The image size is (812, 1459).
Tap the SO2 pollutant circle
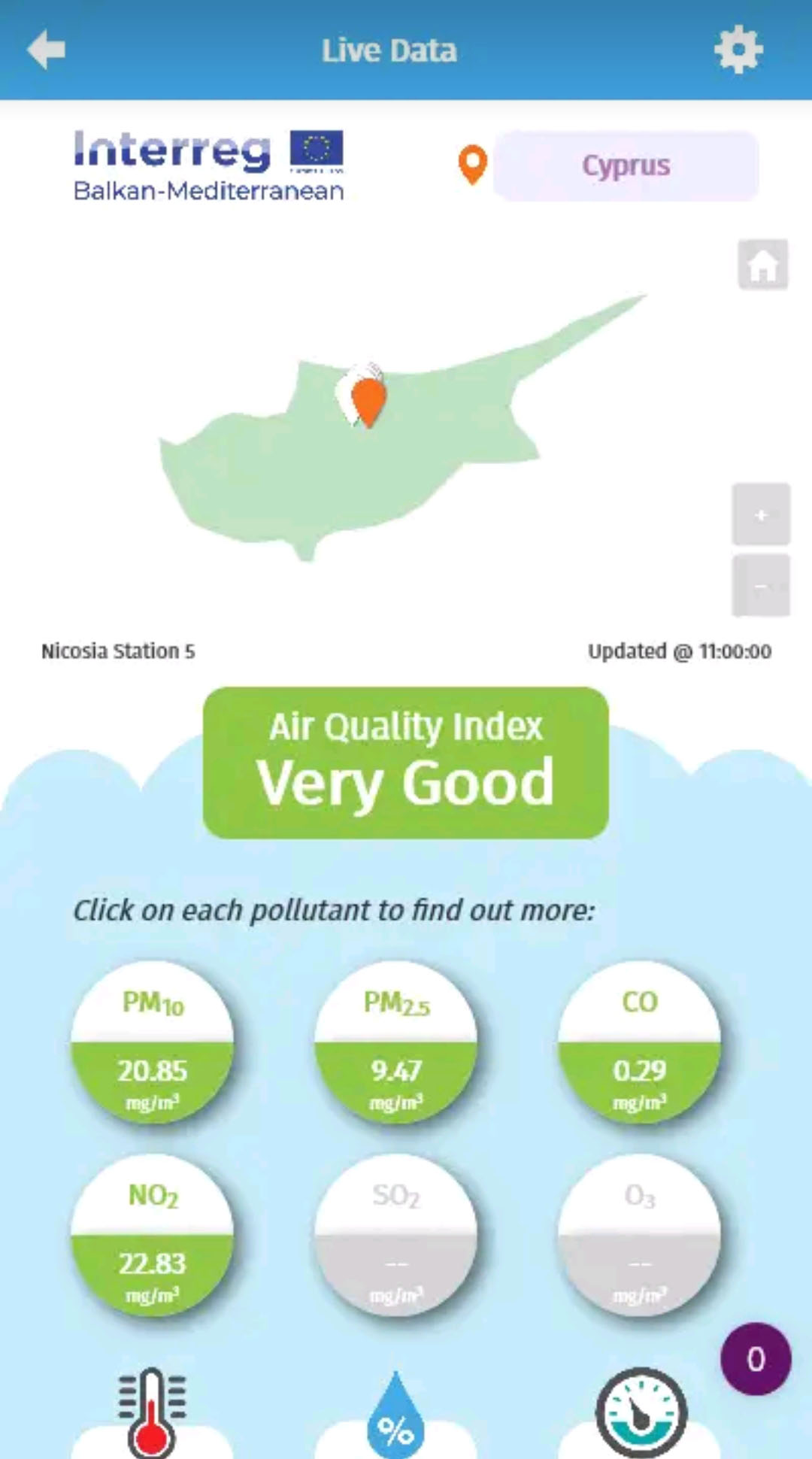click(395, 1235)
